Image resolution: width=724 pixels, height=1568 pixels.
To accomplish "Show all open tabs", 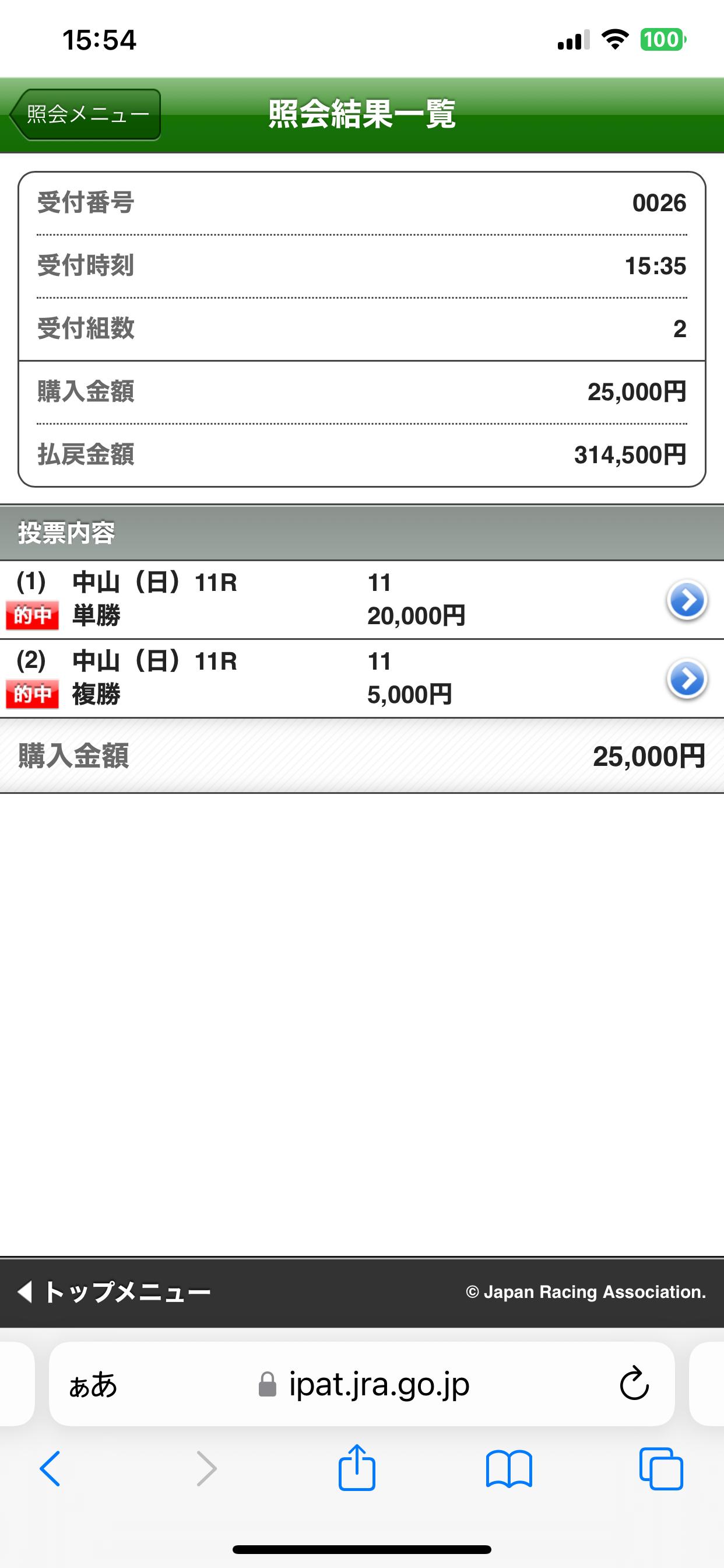I will coord(660,1469).
